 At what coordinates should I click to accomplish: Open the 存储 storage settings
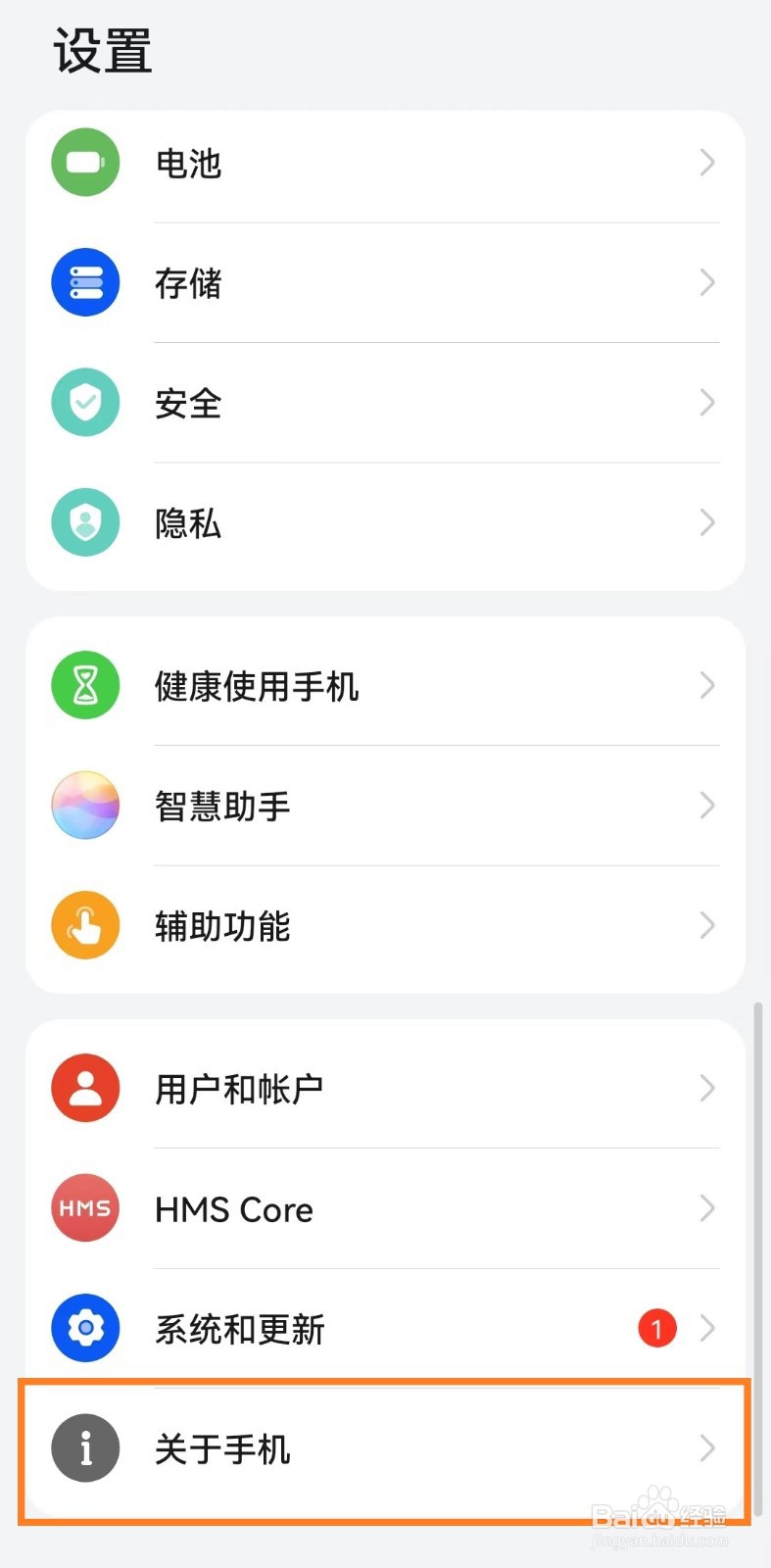[385, 283]
